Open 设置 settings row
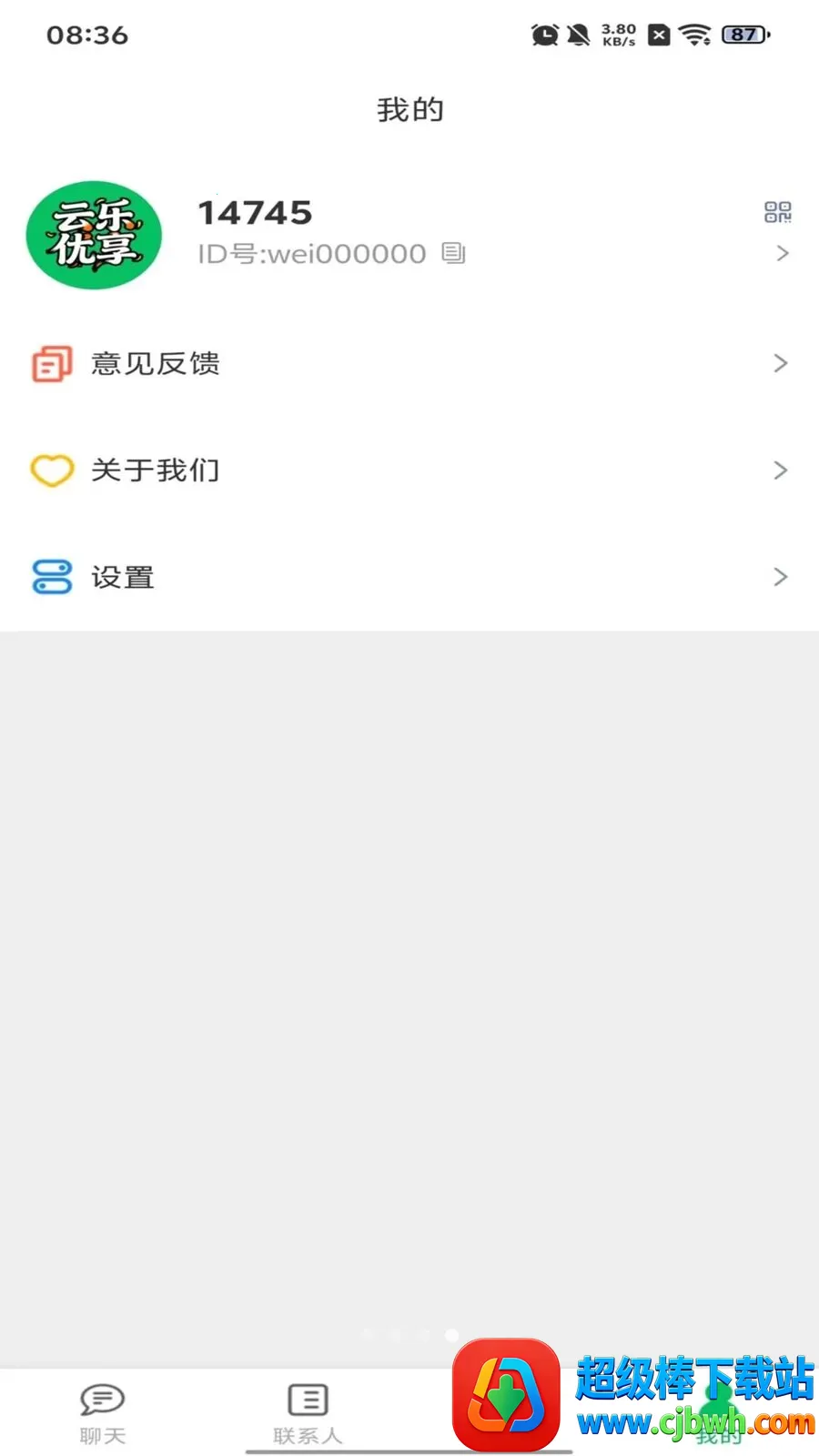This screenshot has height=1456, width=819. [409, 577]
